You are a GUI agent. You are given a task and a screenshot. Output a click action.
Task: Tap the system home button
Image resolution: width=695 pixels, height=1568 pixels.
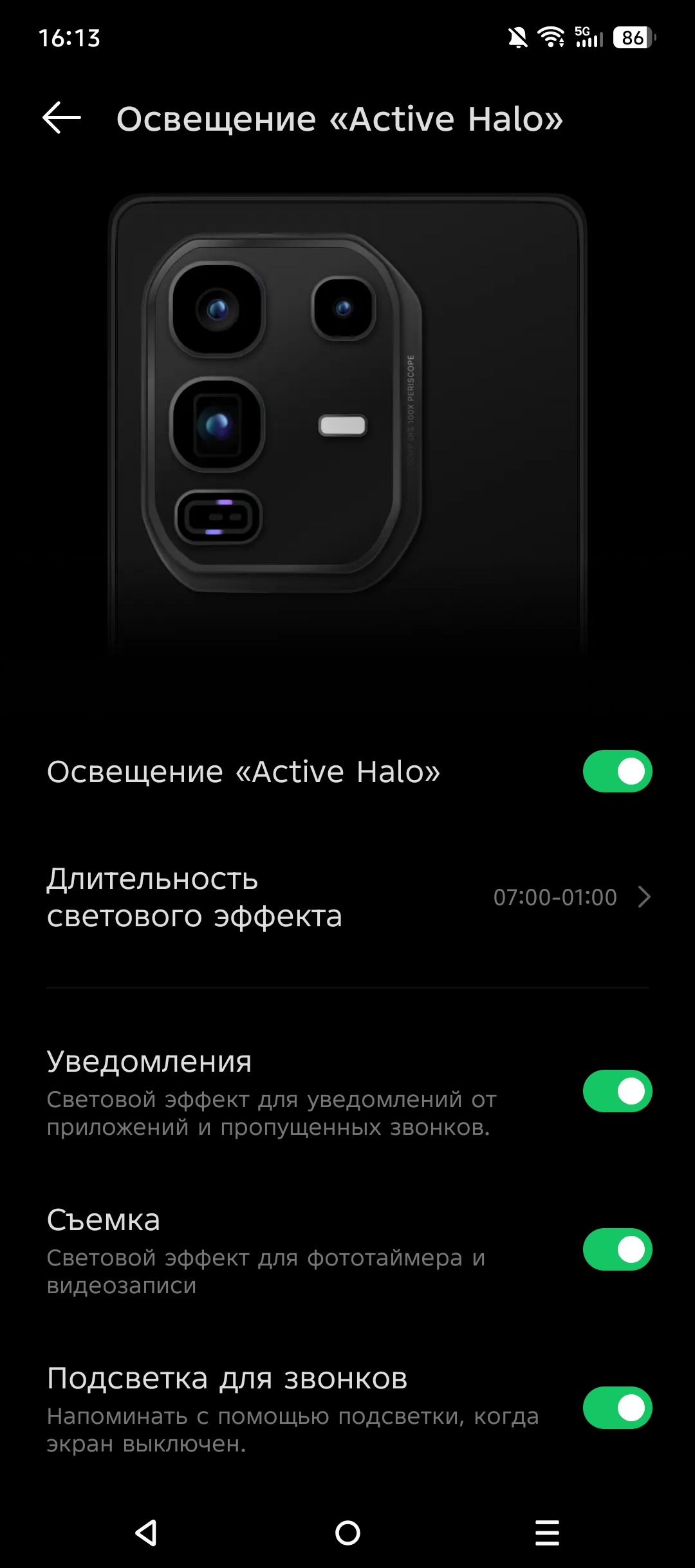coord(347,1533)
